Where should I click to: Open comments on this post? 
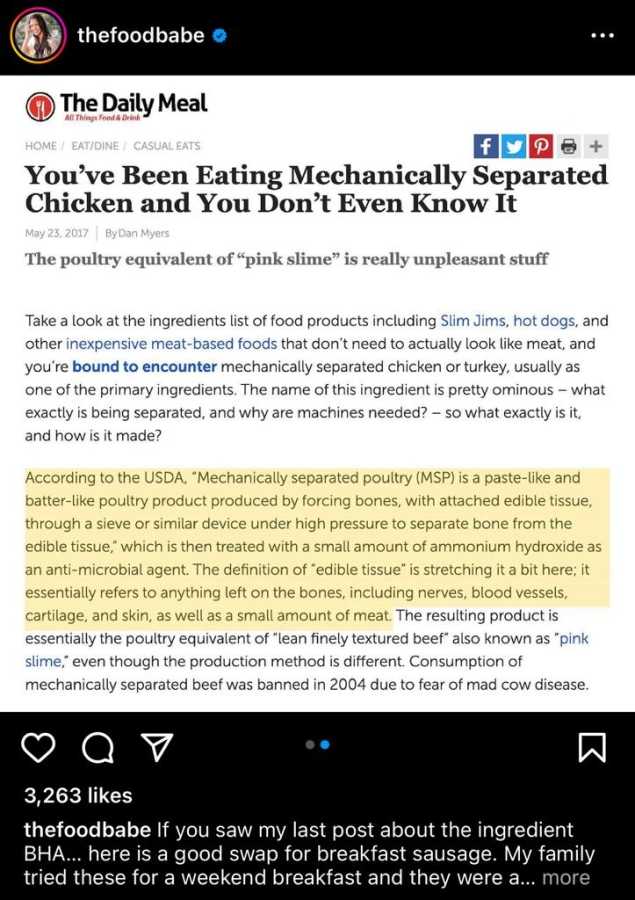pos(96,747)
